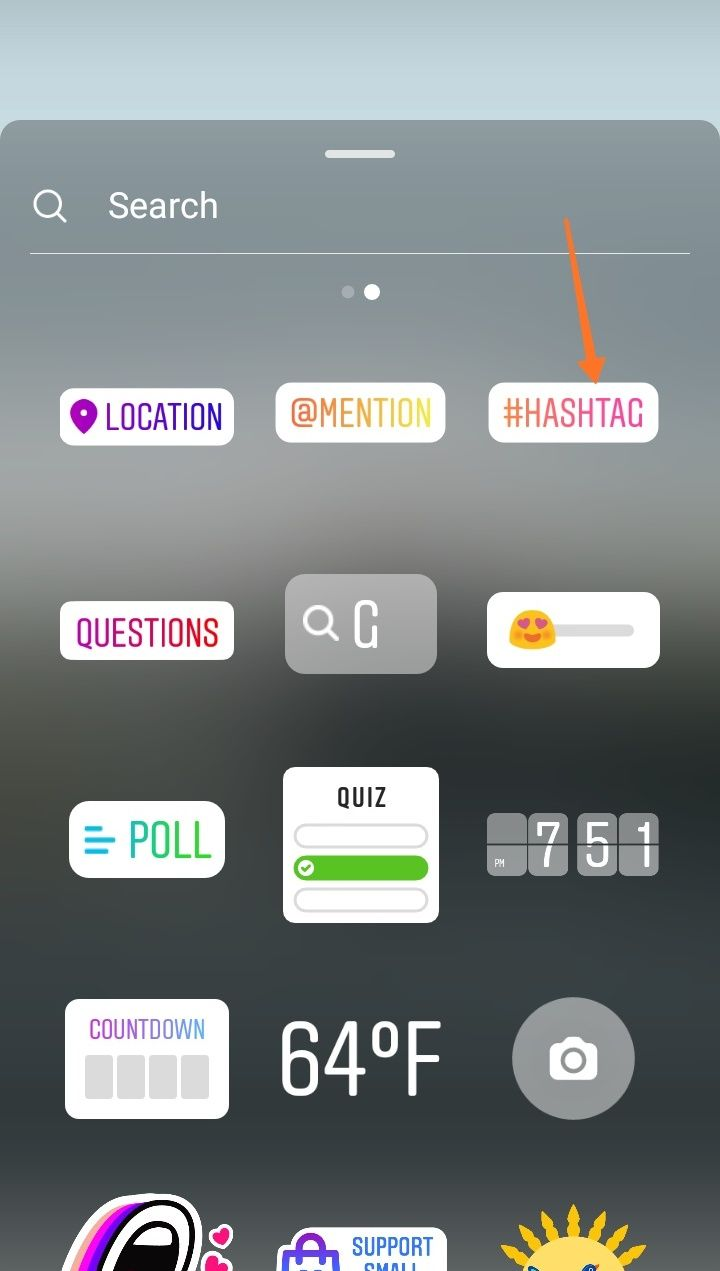The height and width of the screenshot is (1271, 720).
Task: Add the #HASHTAG sticker
Action: point(572,411)
